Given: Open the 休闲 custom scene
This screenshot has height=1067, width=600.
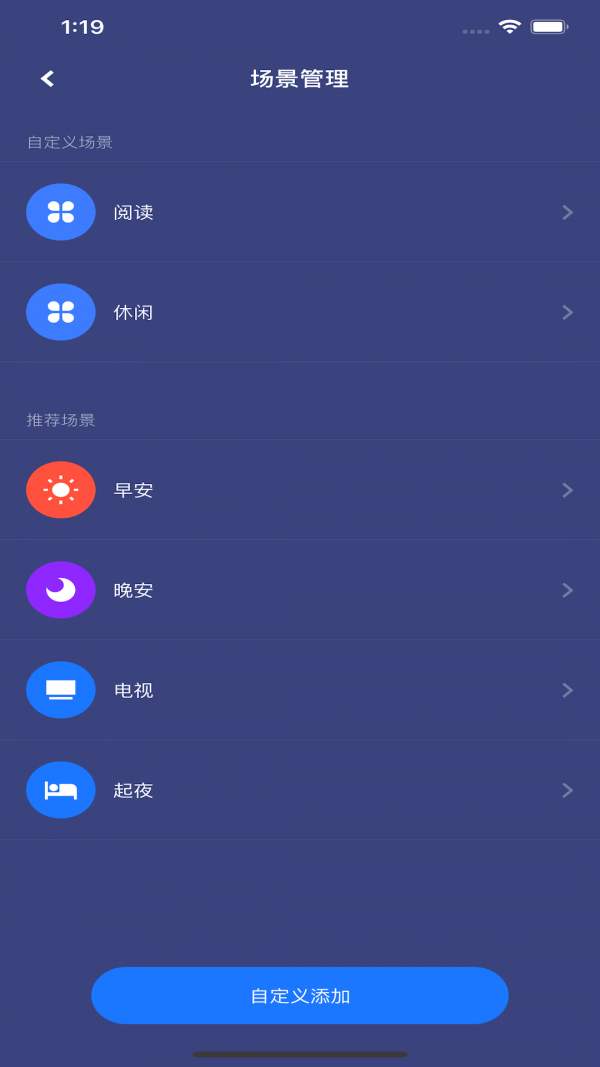Looking at the screenshot, I should (300, 312).
